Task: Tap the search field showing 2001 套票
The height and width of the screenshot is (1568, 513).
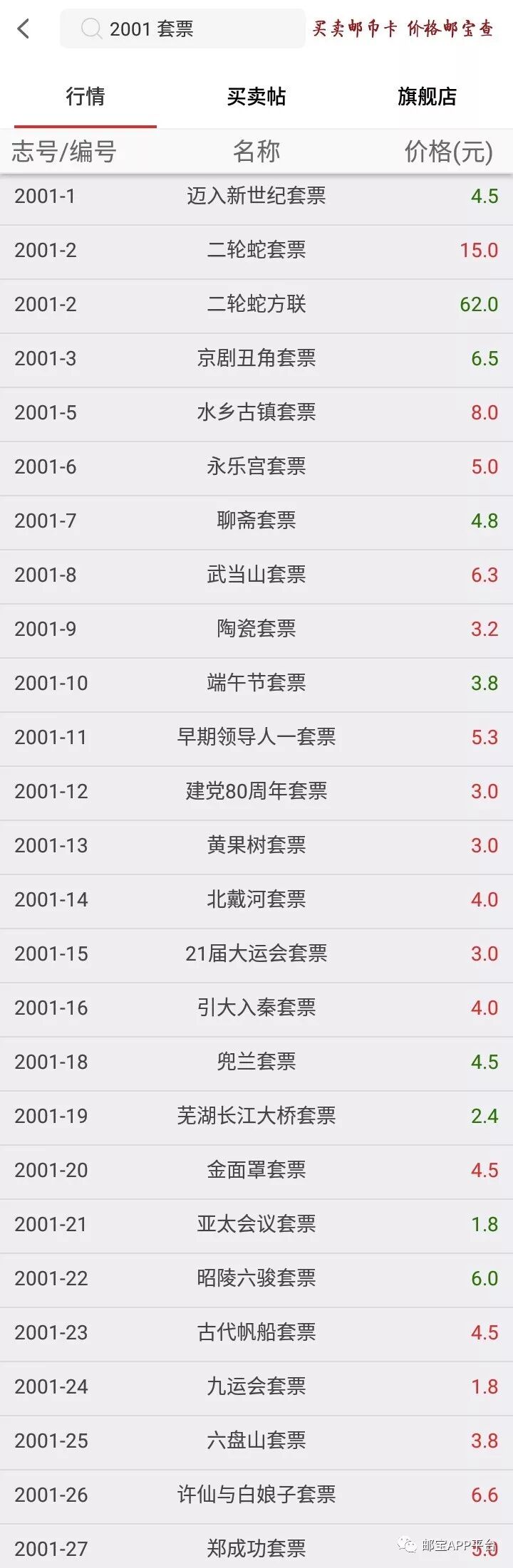Action: 182,28
